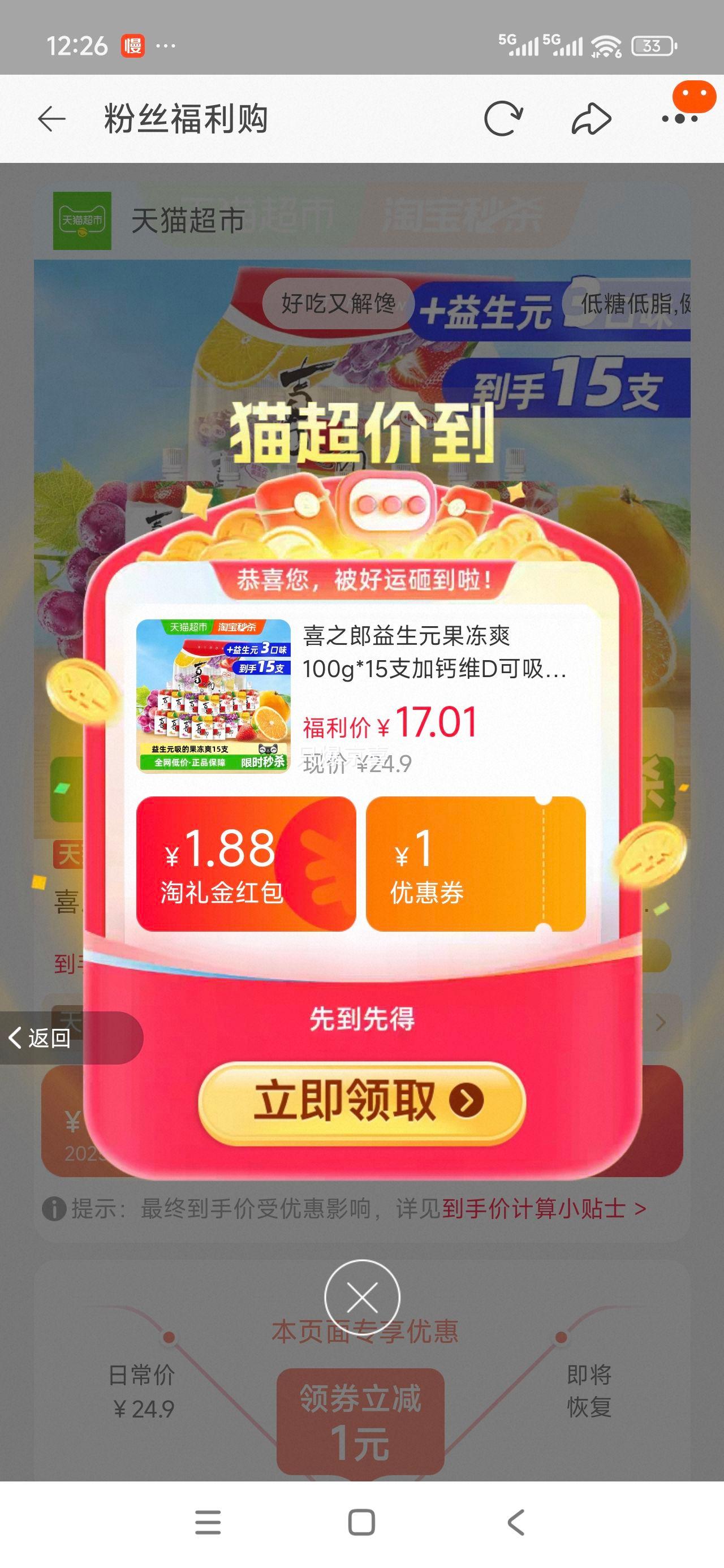The width and height of the screenshot is (724, 1568).
Task: Open the 到手价计算小贴士 link
Action: pyautogui.click(x=544, y=1208)
